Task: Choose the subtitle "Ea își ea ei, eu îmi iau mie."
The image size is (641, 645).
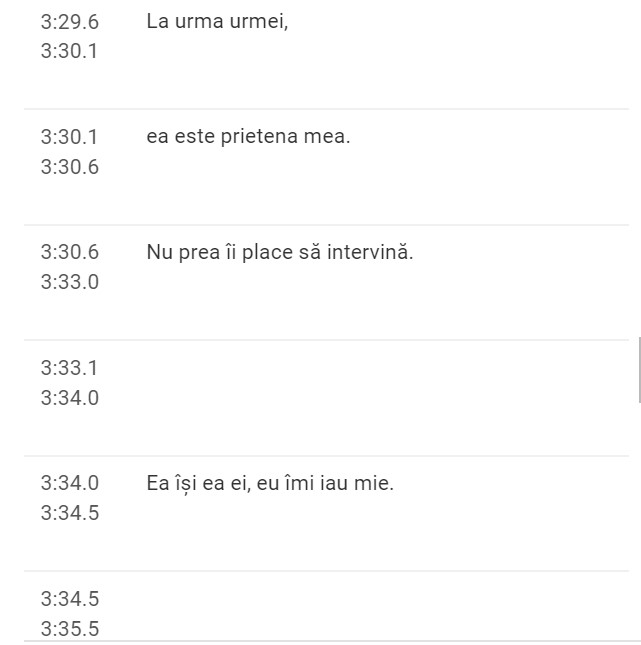Action: click(270, 484)
